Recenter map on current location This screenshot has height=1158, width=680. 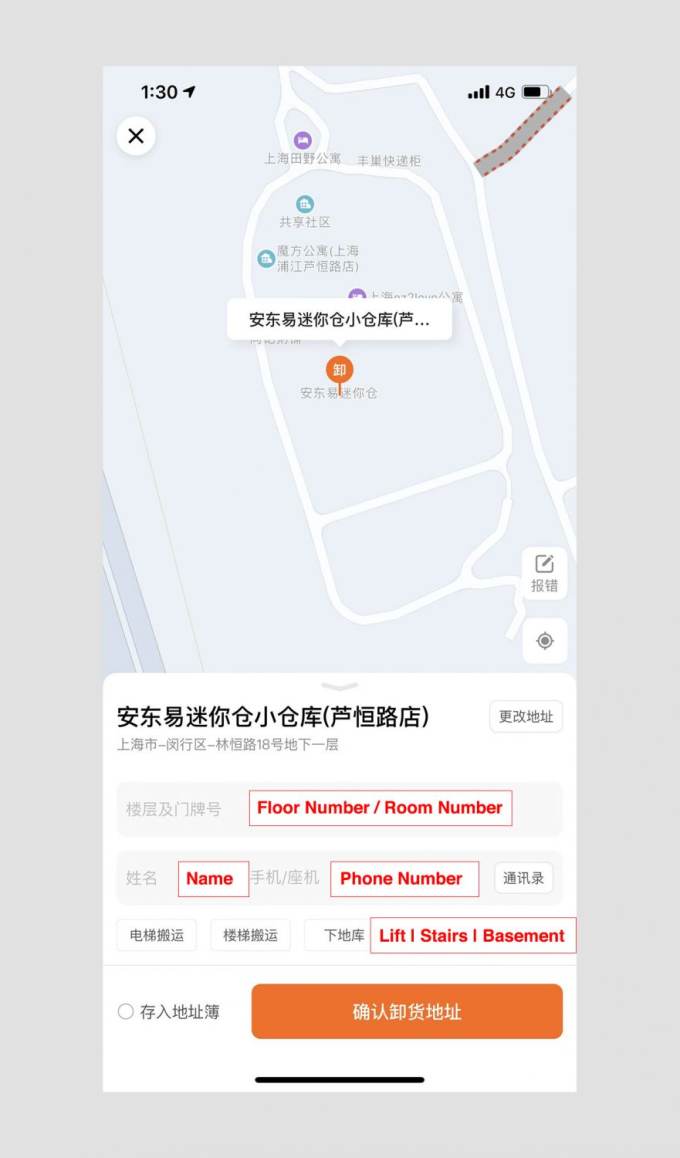click(544, 641)
